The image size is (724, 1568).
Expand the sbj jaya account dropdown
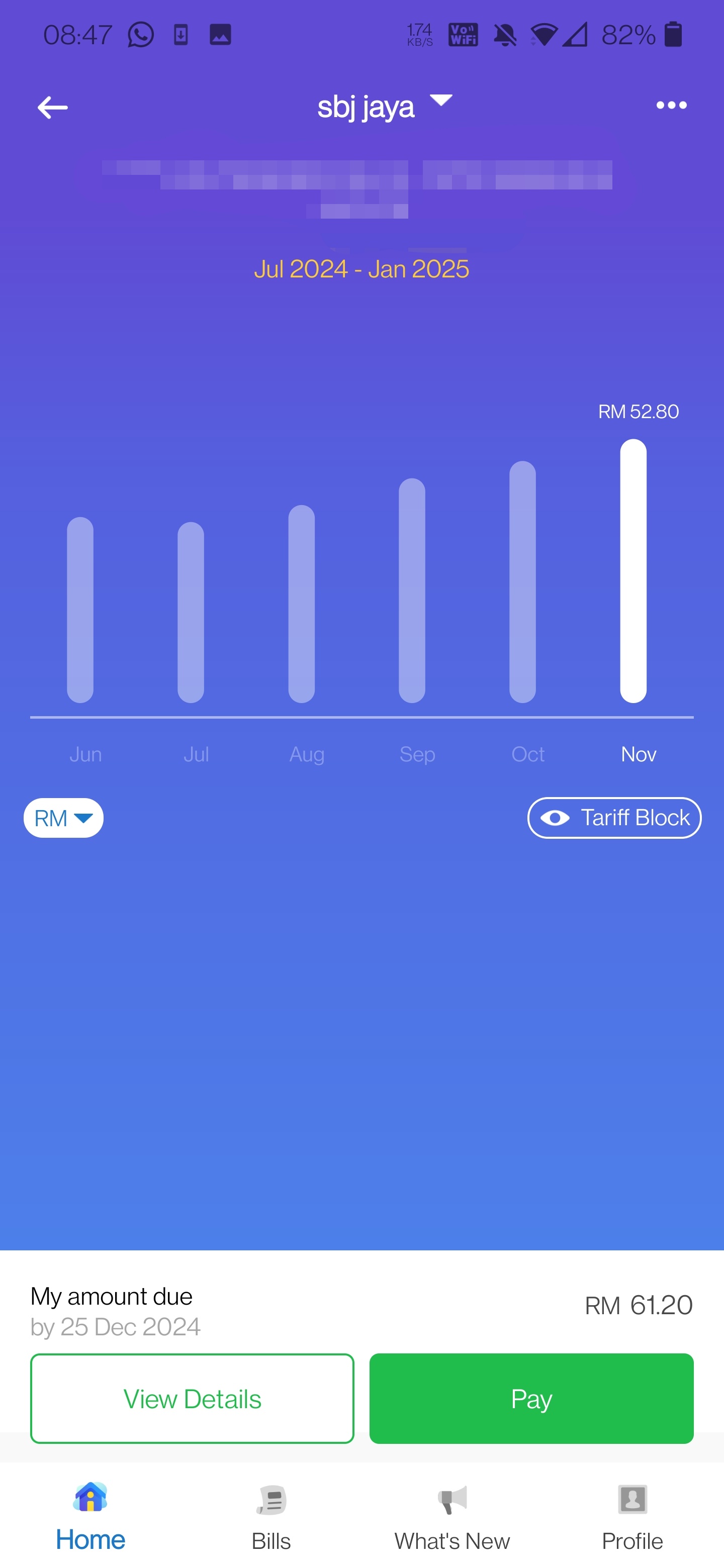point(384,106)
